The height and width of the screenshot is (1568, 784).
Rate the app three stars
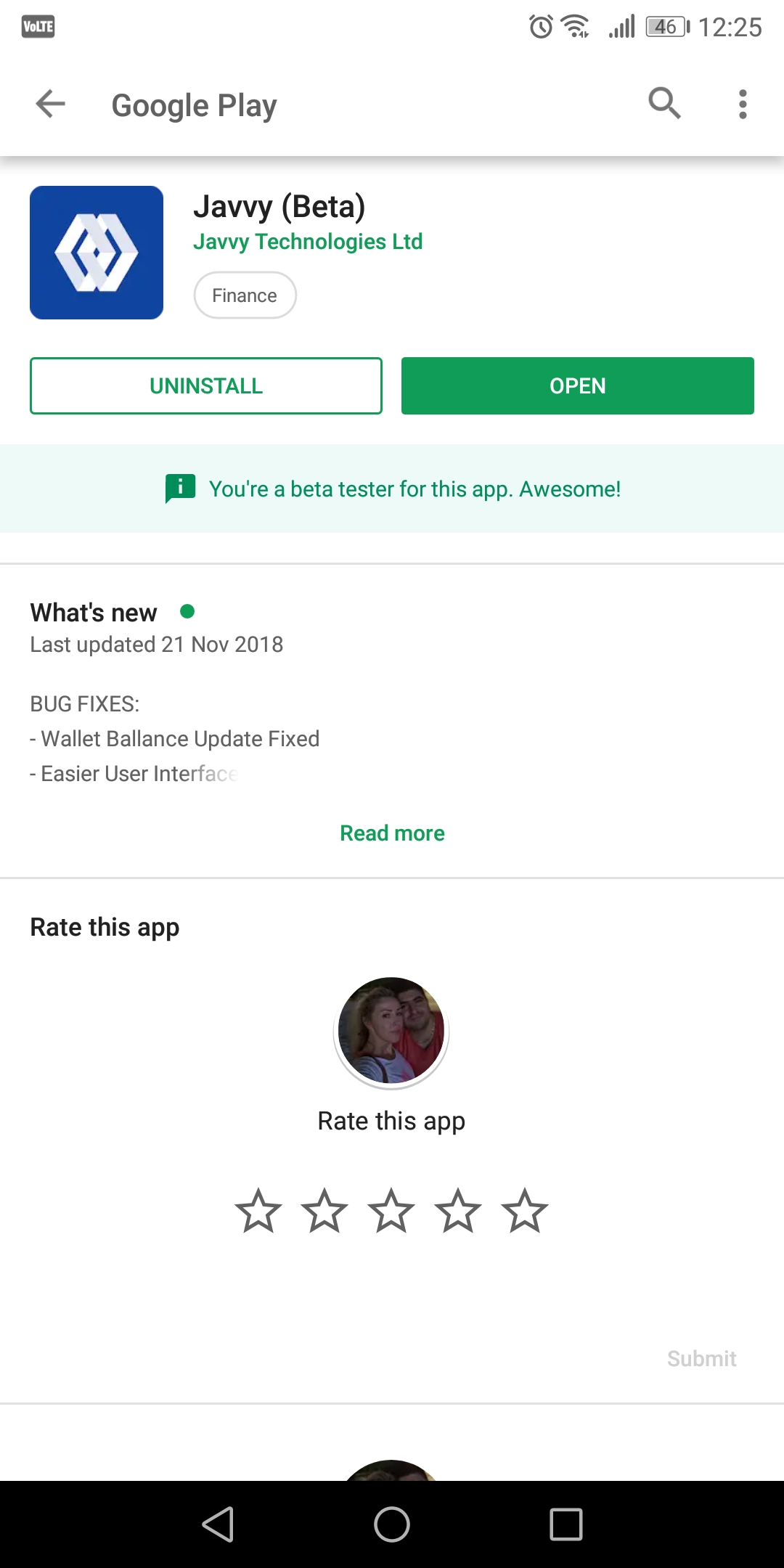391,1211
